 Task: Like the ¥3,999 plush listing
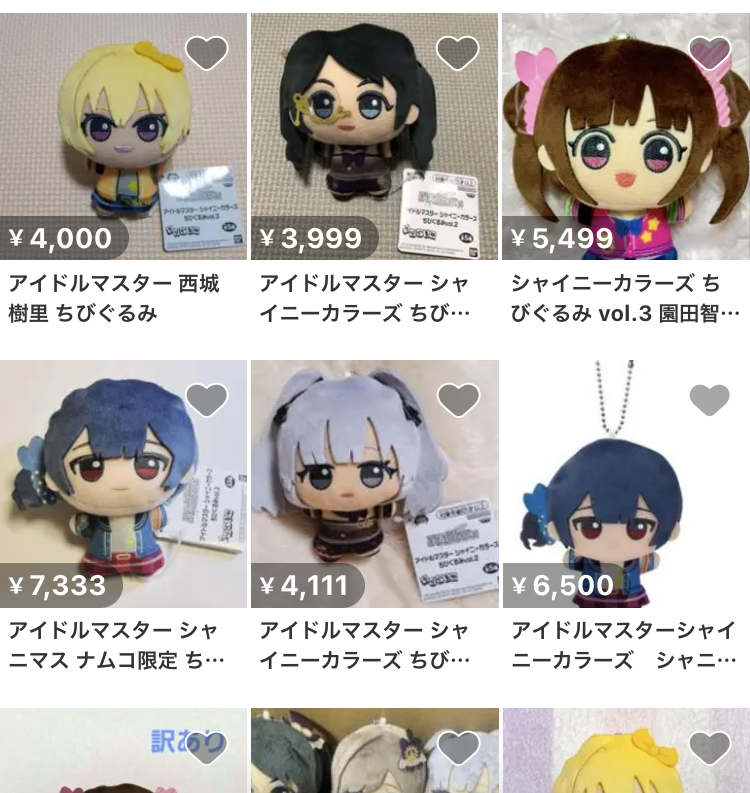pyautogui.click(x=458, y=53)
